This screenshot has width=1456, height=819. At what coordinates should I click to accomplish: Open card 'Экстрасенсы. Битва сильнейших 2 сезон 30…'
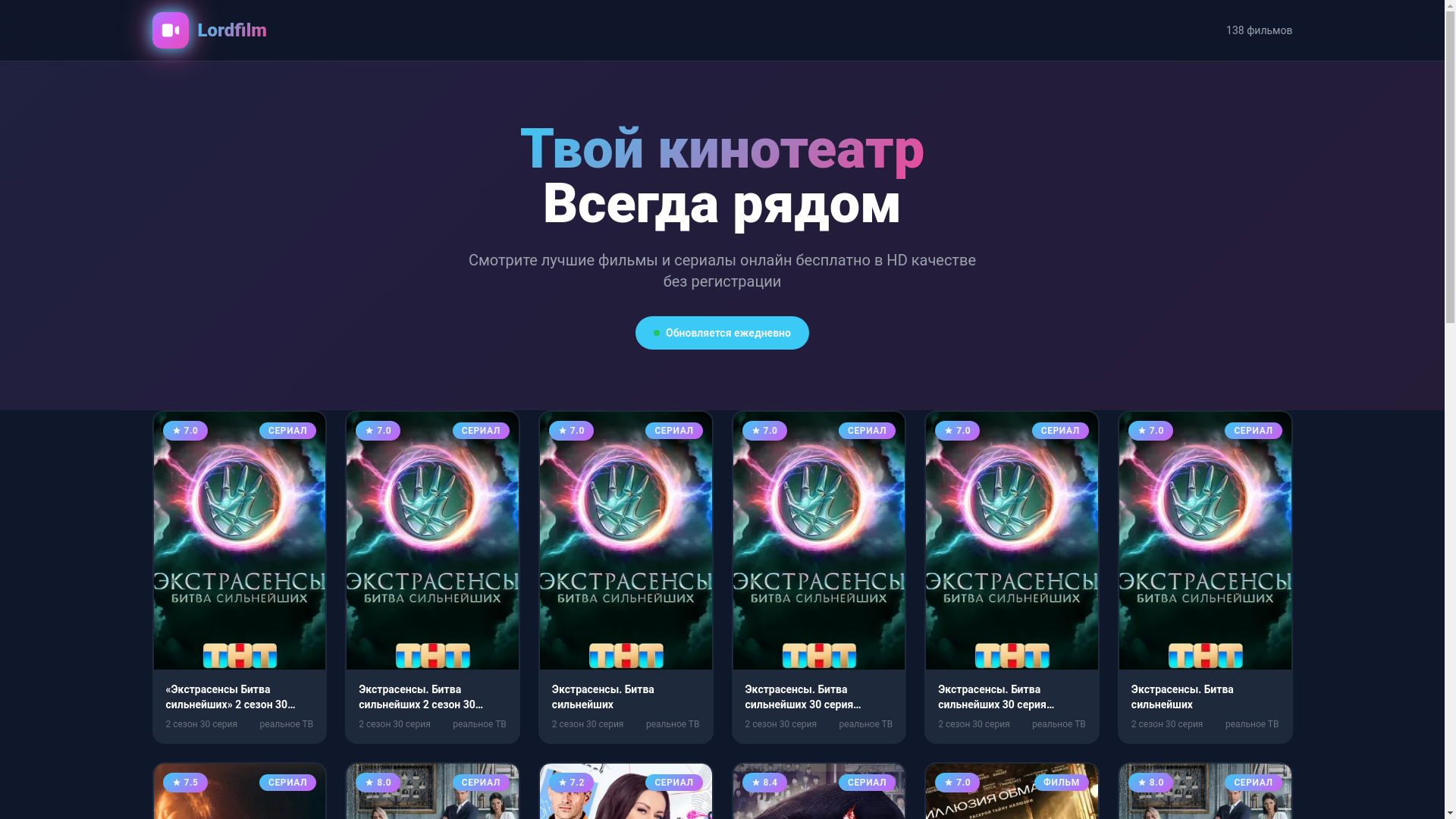click(x=432, y=576)
